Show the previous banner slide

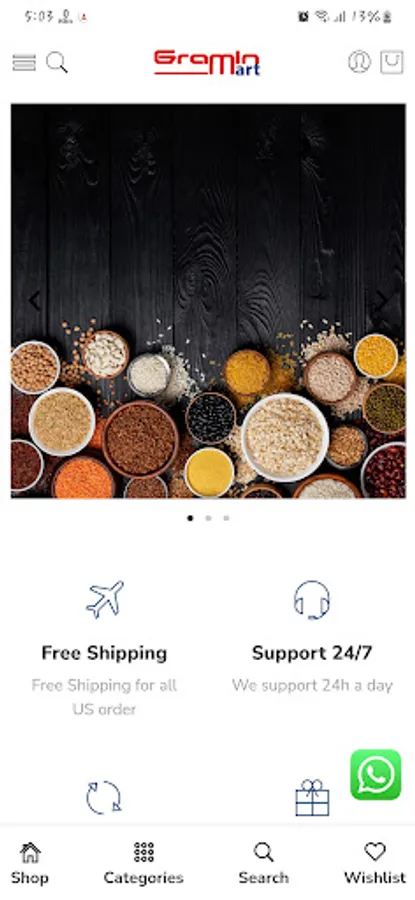[34, 301]
